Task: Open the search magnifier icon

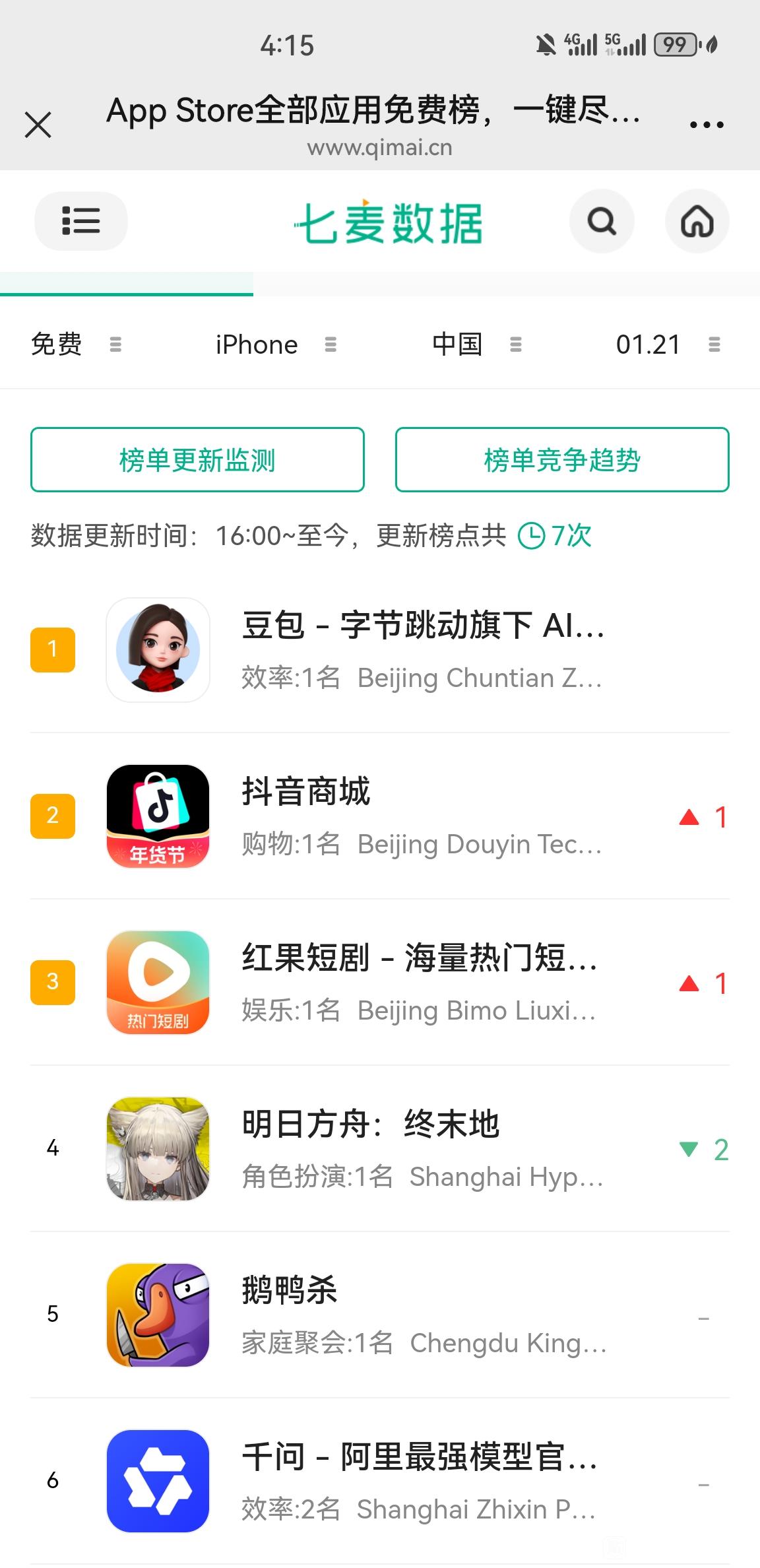Action: click(602, 222)
